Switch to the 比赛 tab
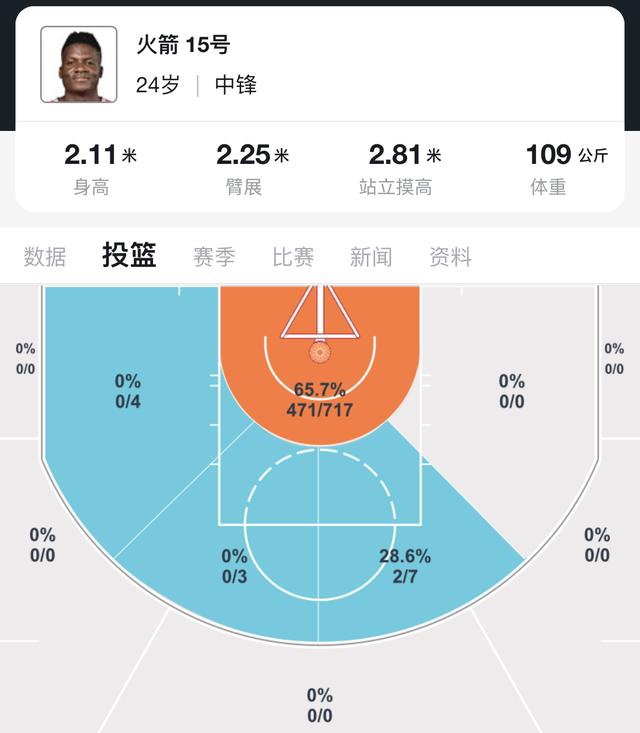640x733 pixels. point(293,257)
